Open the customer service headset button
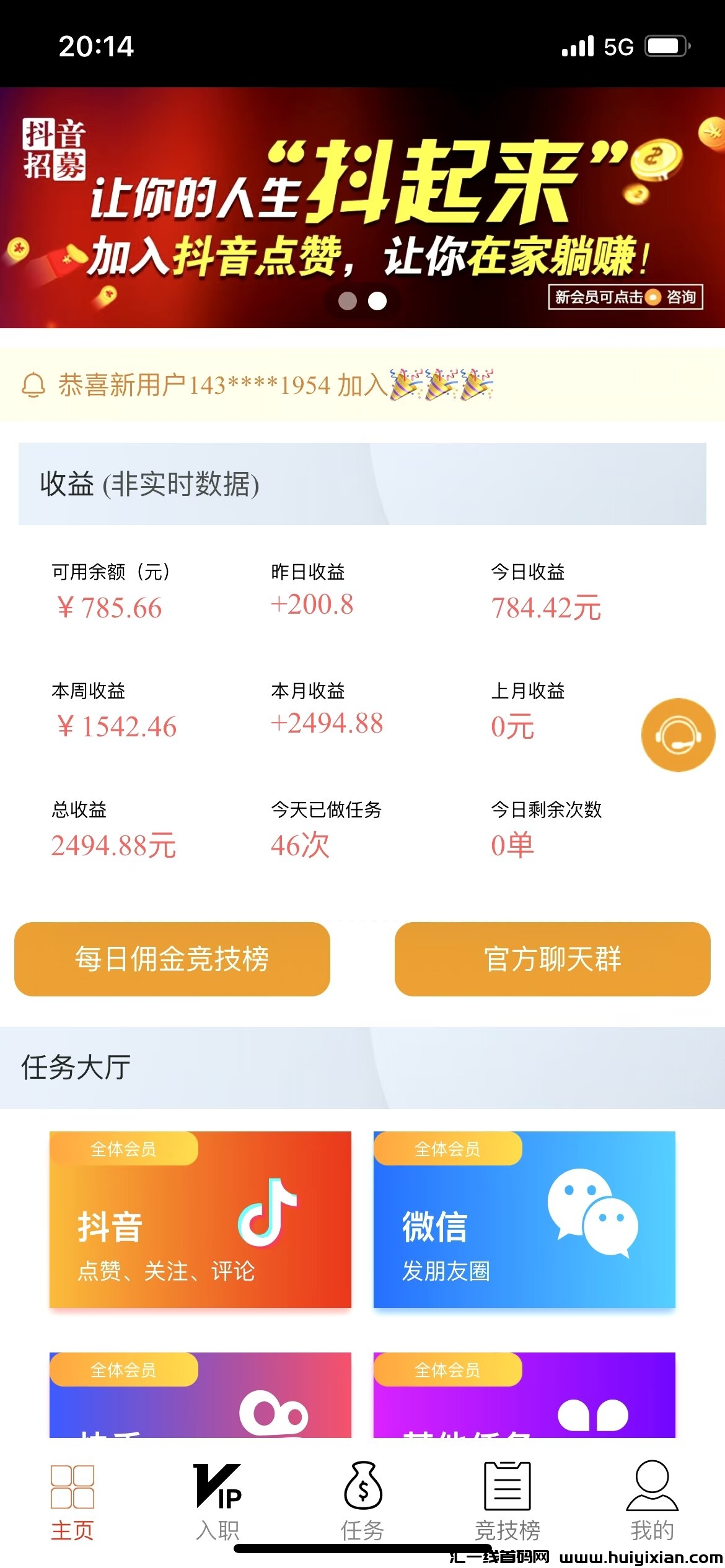 (678, 735)
